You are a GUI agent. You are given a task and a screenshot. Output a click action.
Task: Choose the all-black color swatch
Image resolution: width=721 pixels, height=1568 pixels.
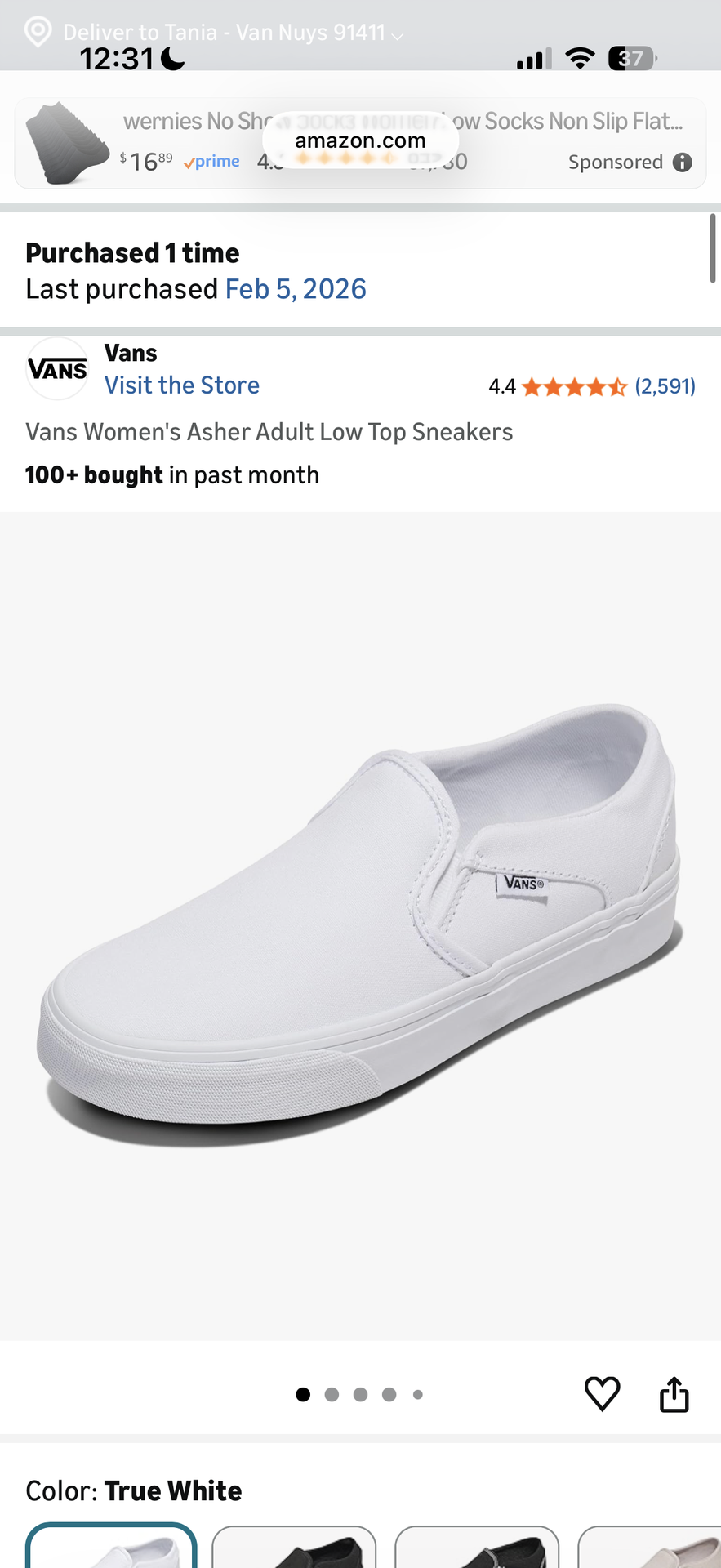[294, 1548]
